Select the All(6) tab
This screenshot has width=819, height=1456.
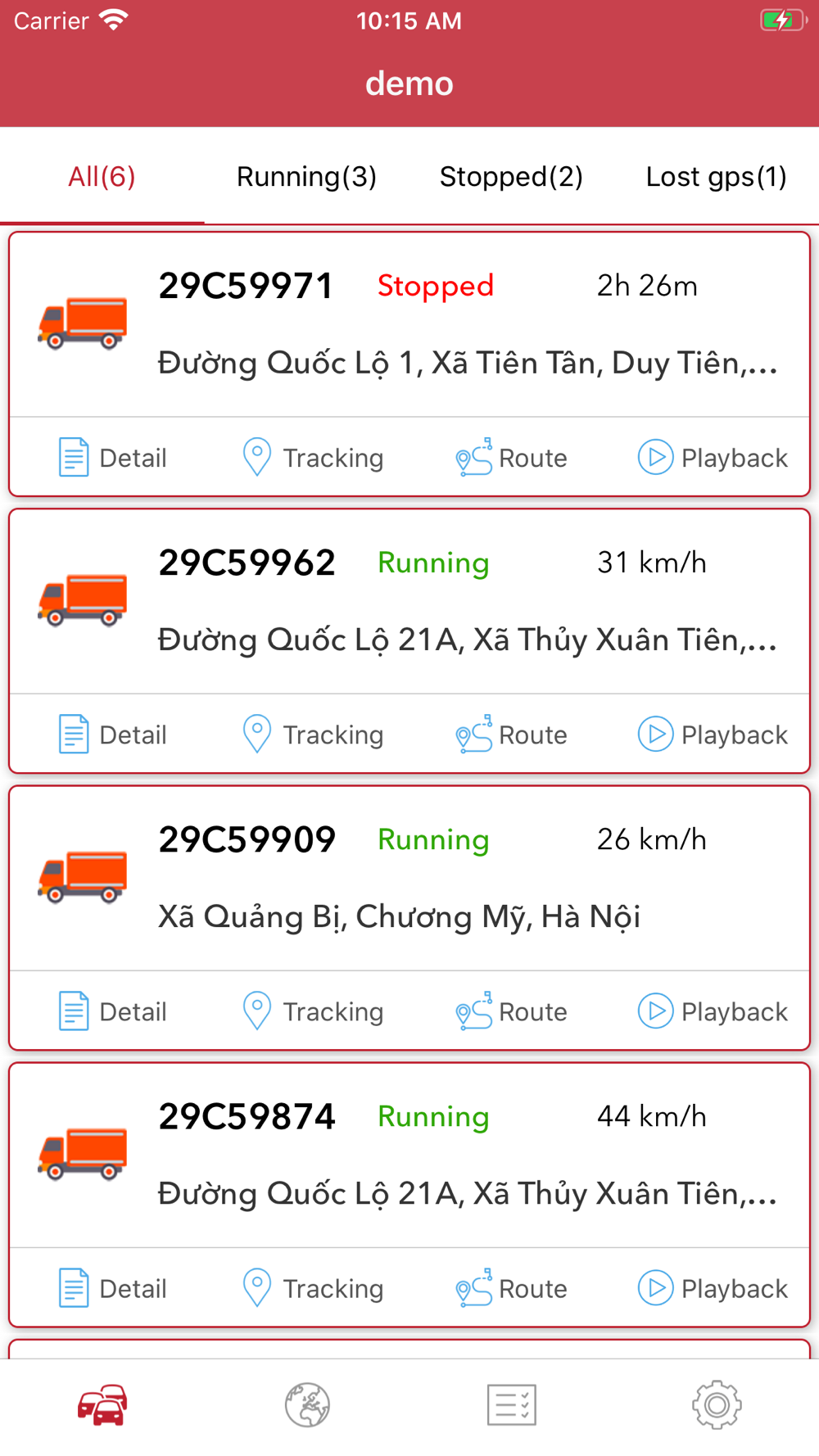click(x=102, y=176)
